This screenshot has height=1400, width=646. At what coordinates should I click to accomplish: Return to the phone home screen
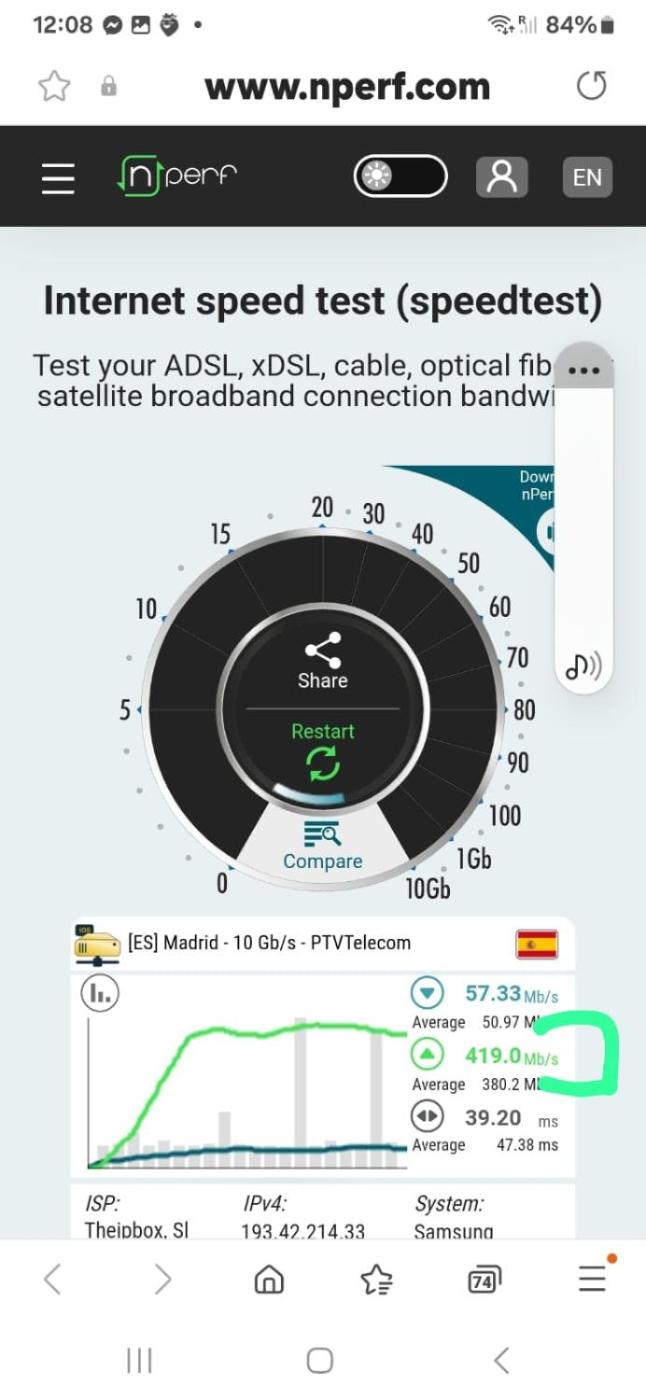(320, 1360)
